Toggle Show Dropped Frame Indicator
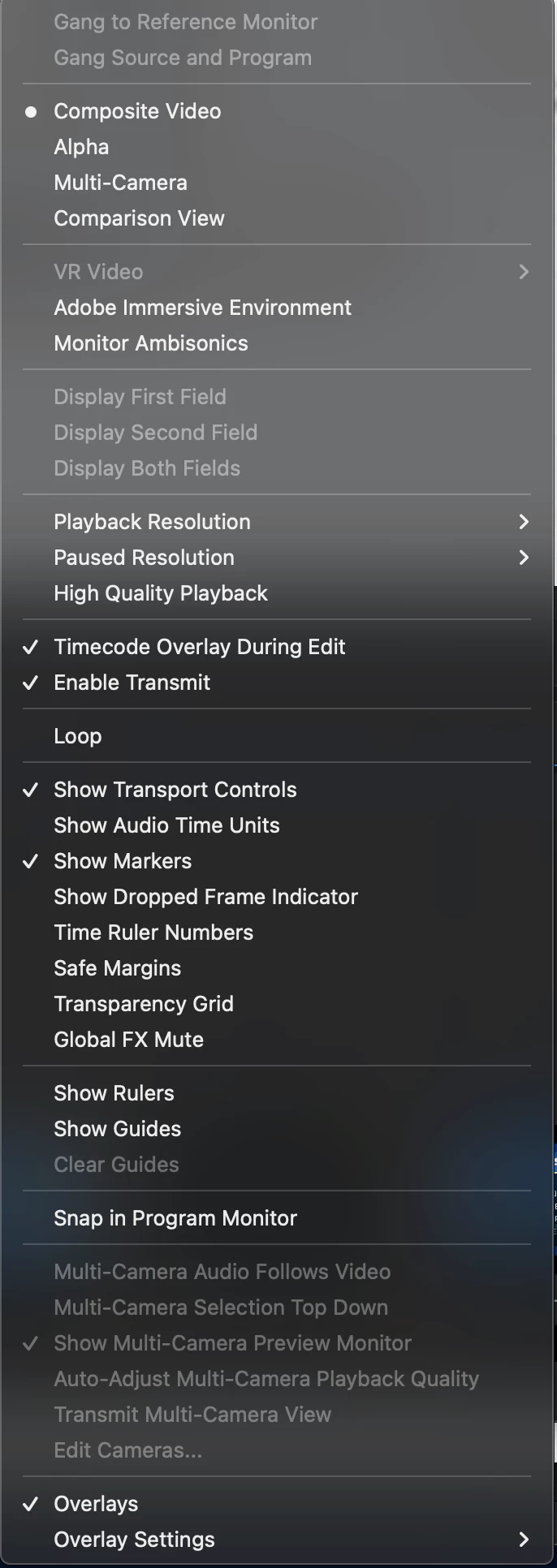557x1568 pixels. (x=205, y=897)
